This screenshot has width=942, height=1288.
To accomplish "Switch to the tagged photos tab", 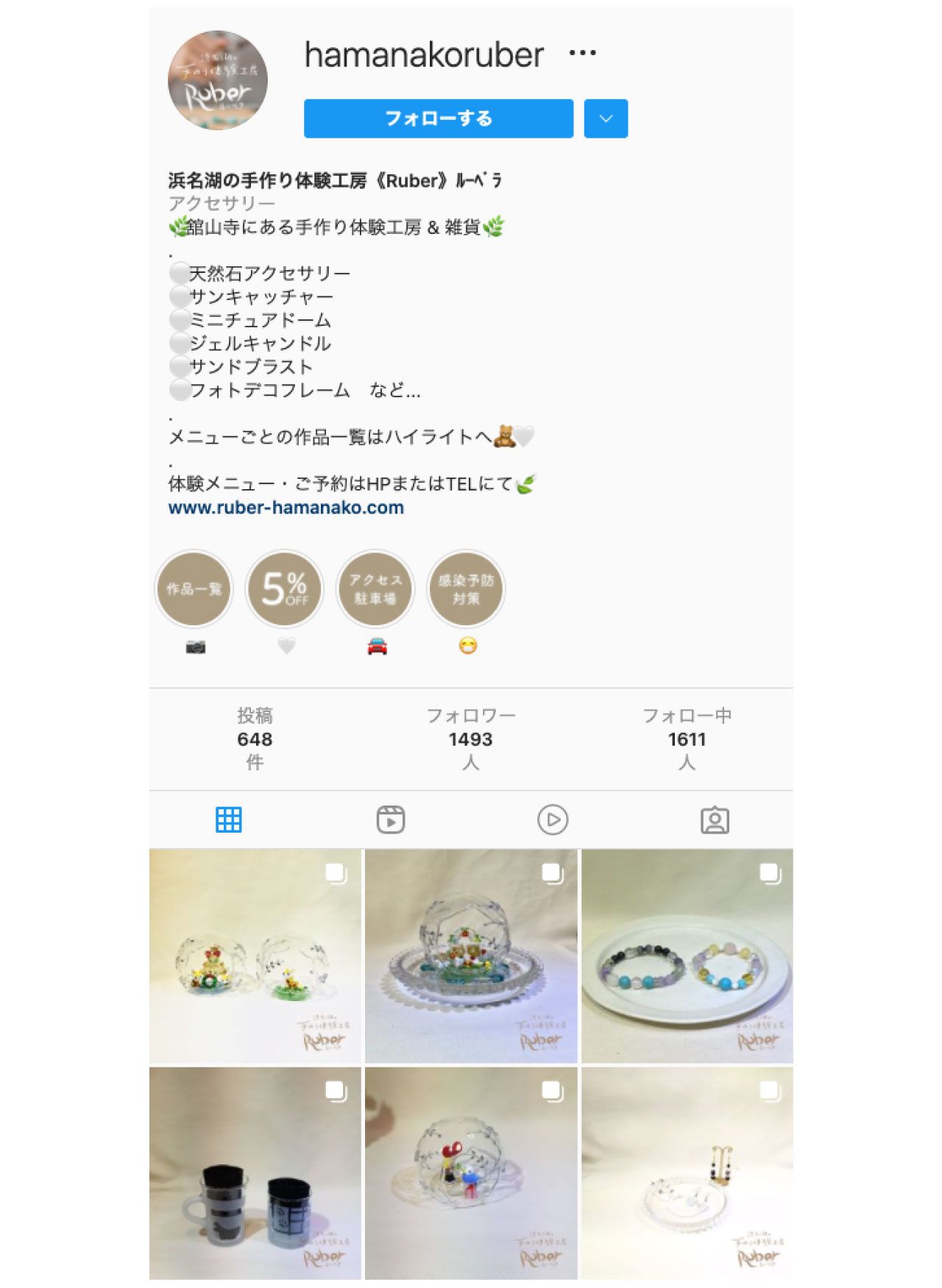I will (x=715, y=819).
